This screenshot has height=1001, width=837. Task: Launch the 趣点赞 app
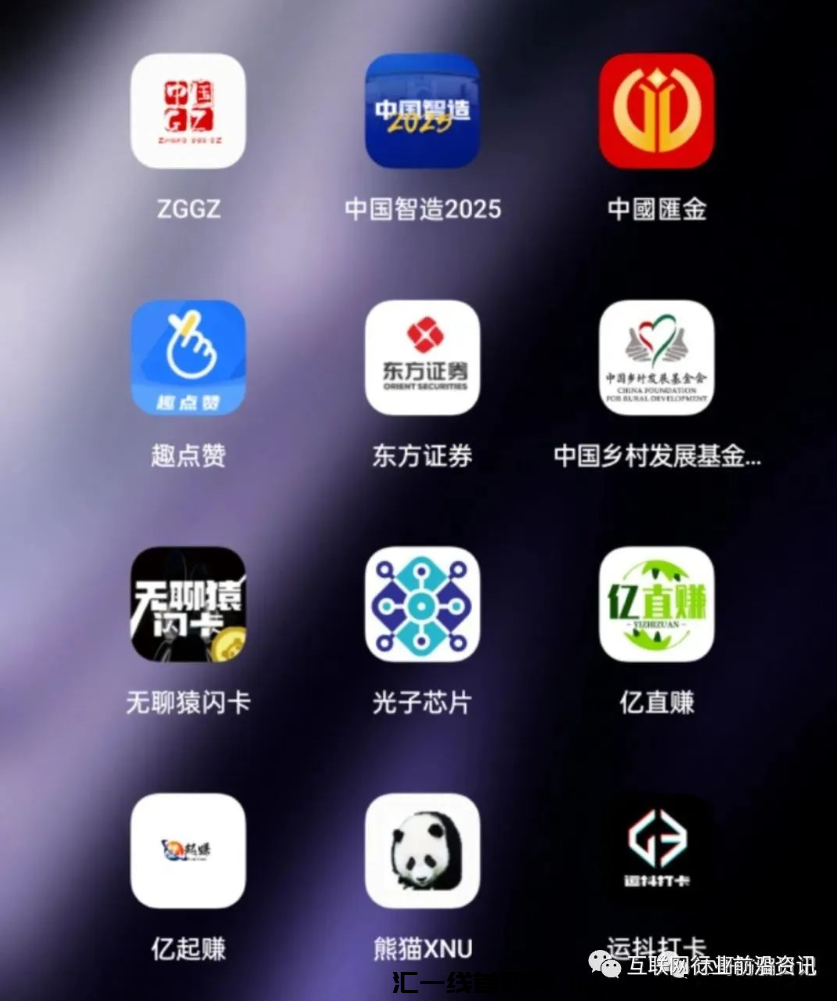188,357
